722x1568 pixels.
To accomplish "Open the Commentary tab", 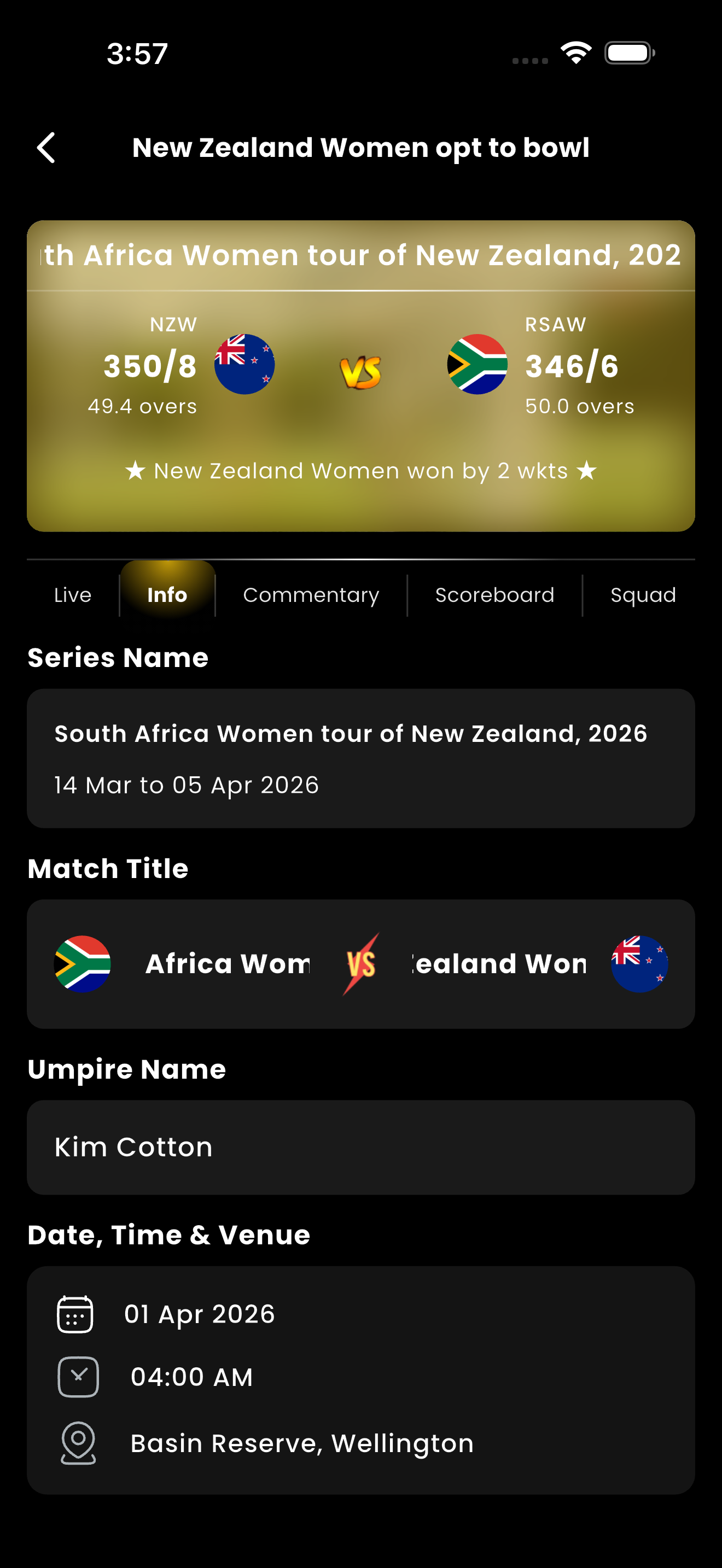I will tap(311, 595).
